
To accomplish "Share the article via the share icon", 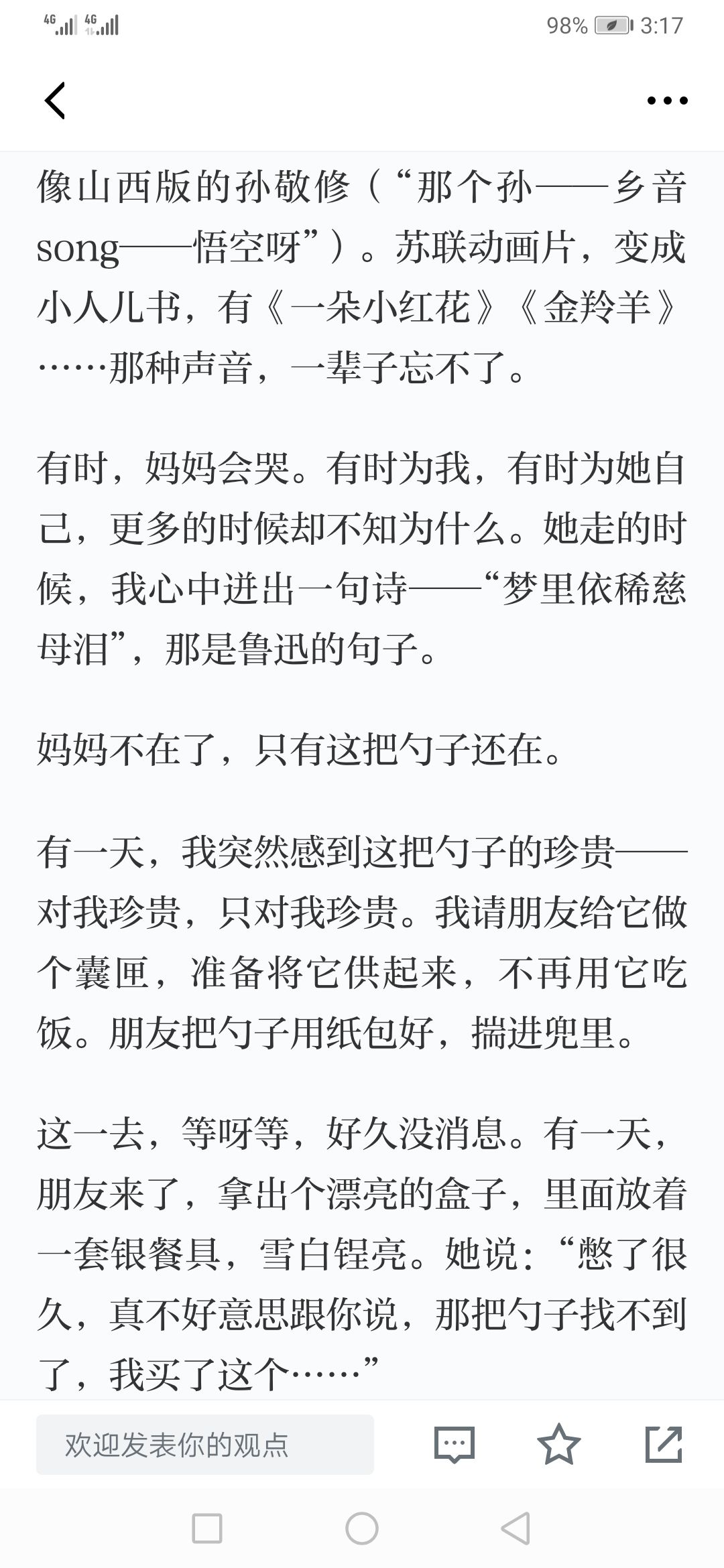I will (x=664, y=1444).
